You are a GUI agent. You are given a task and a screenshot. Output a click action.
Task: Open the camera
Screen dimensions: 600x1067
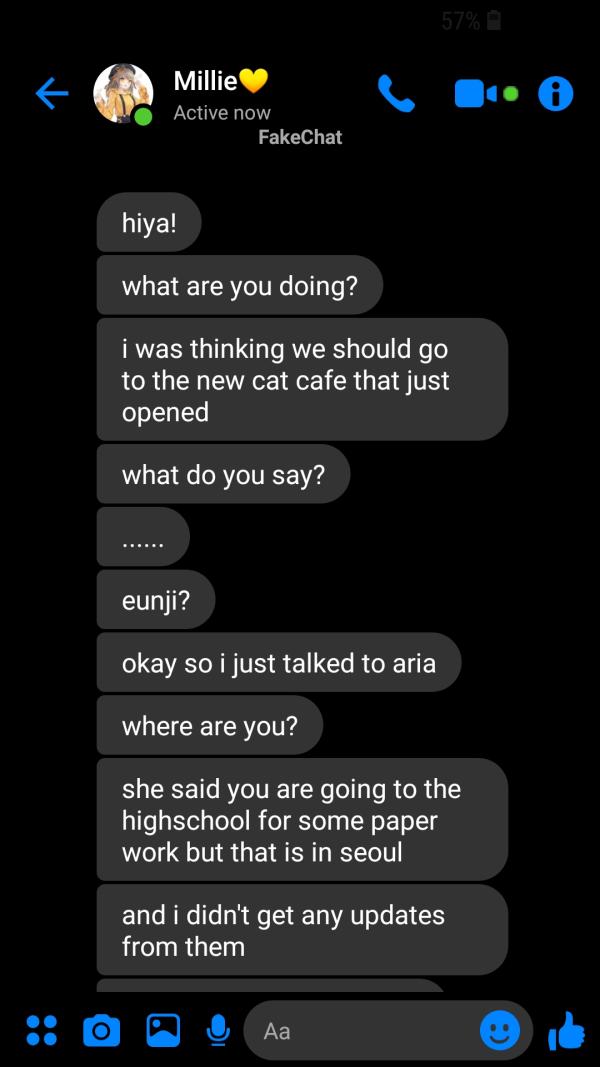101,1030
